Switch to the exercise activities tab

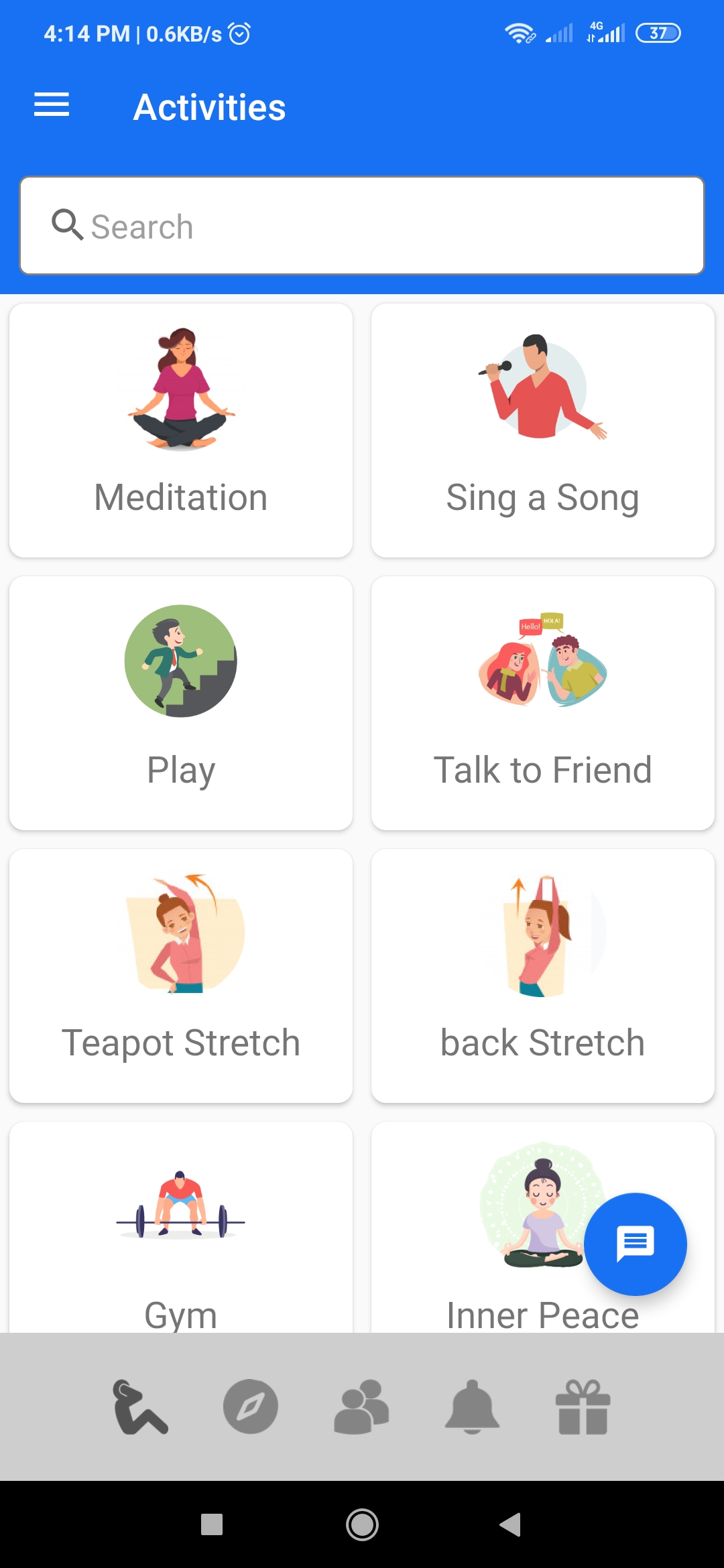pos(140,1407)
